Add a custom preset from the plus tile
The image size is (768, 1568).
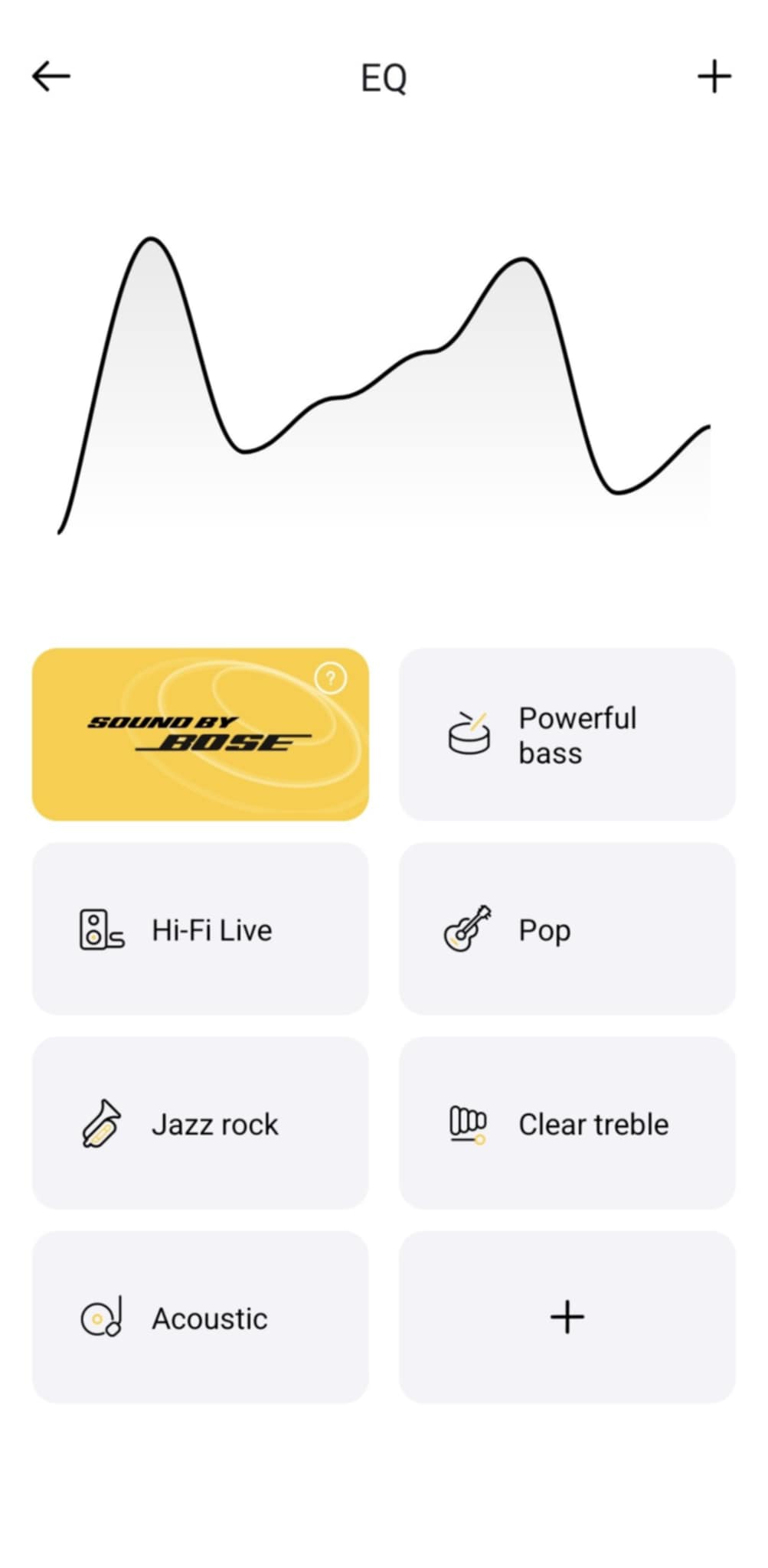pos(567,1318)
